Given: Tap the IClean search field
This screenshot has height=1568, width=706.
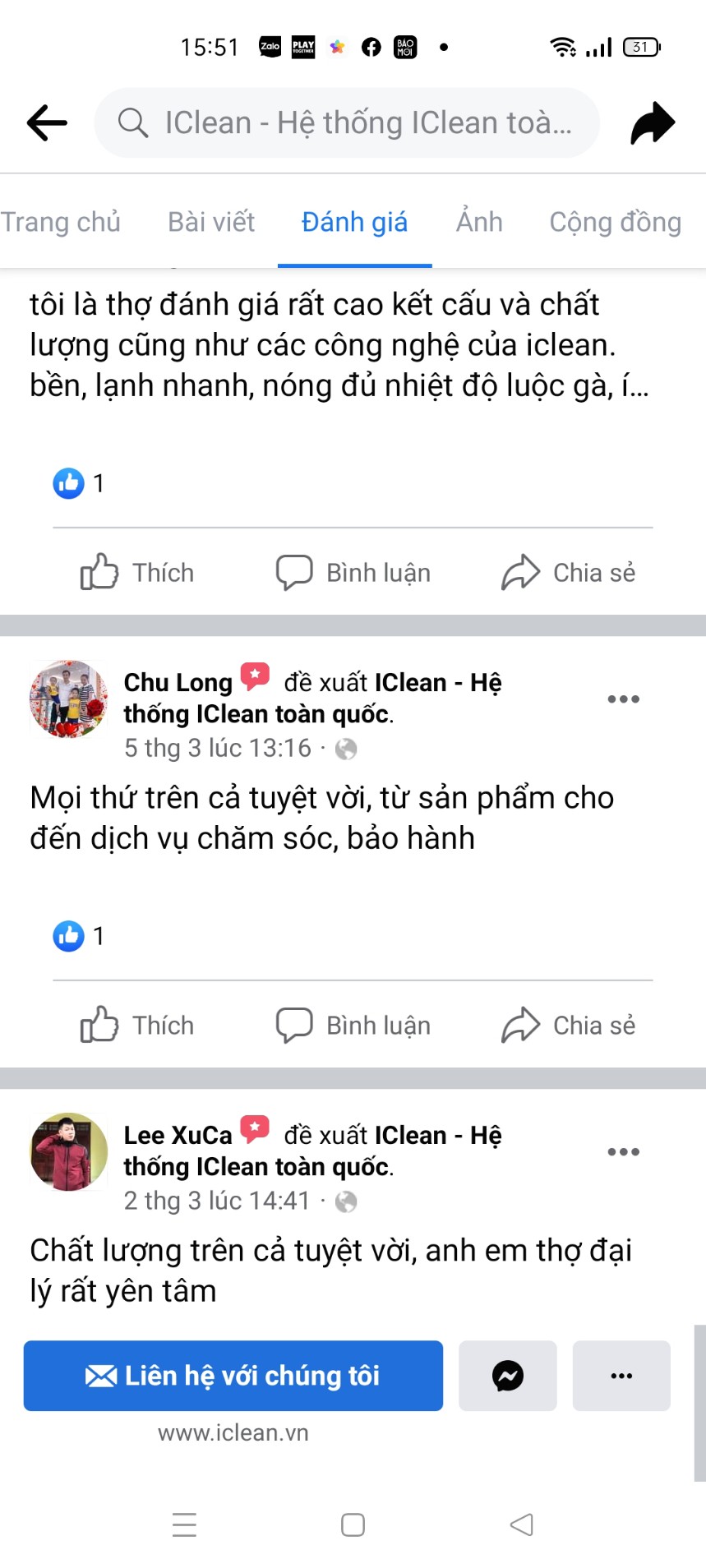Looking at the screenshot, I should click(x=347, y=123).
